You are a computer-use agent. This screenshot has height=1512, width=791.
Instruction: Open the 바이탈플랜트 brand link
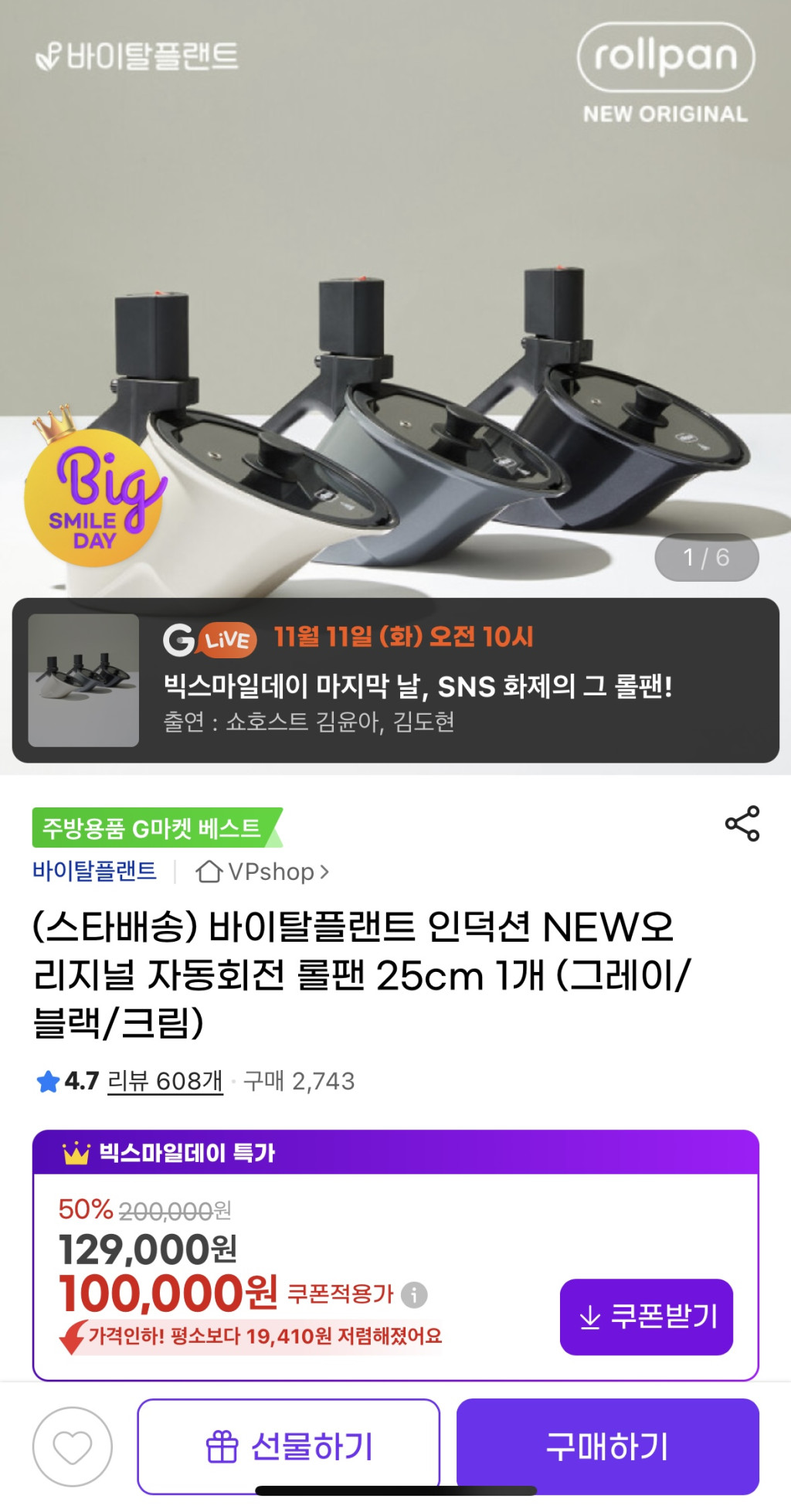pos(94,872)
